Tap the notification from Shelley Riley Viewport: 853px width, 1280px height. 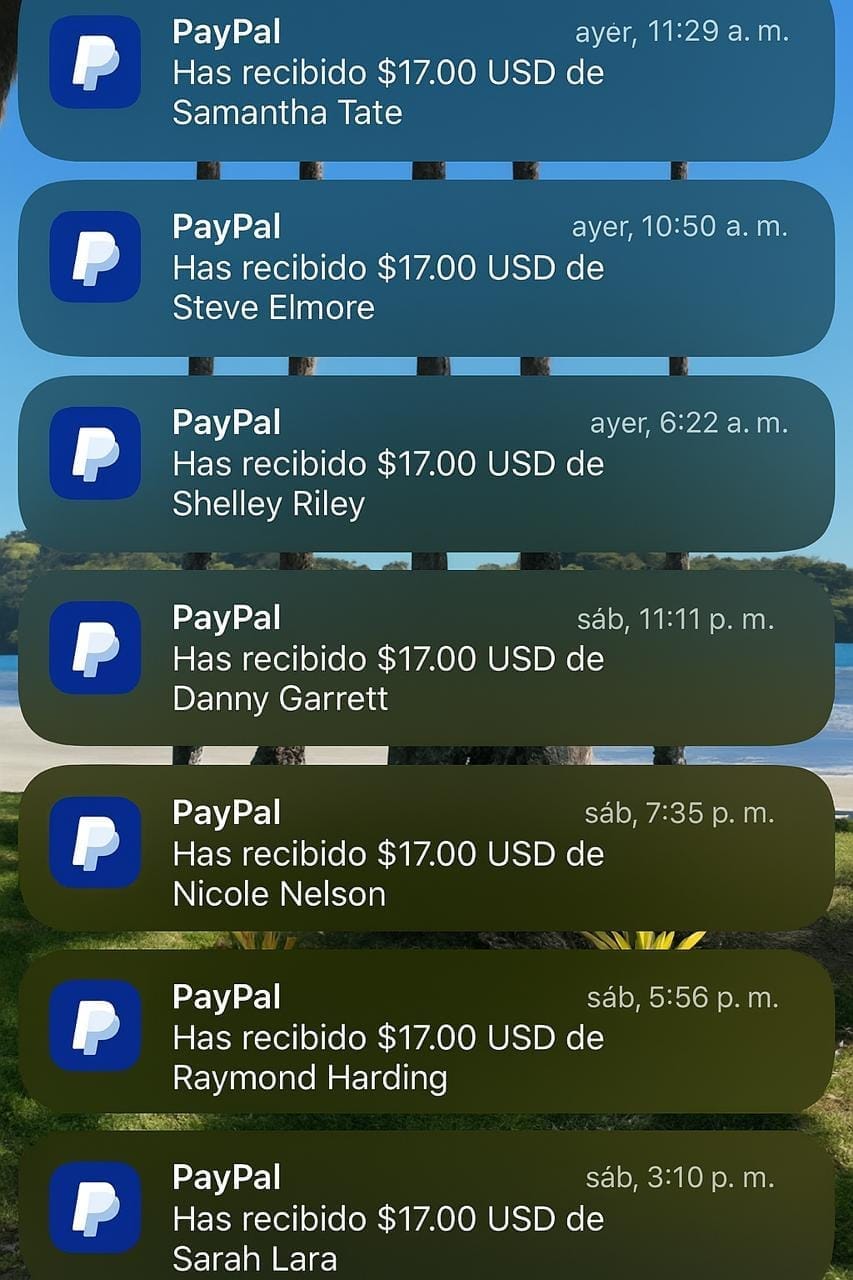426,463
